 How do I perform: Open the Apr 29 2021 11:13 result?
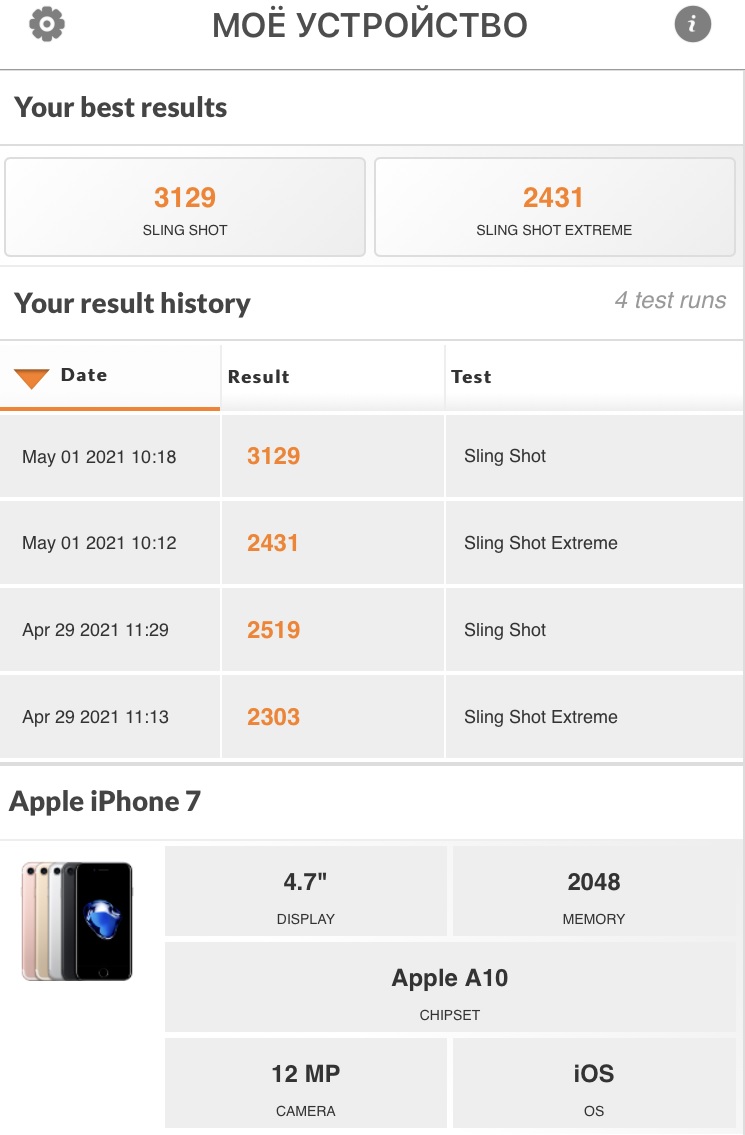point(372,718)
